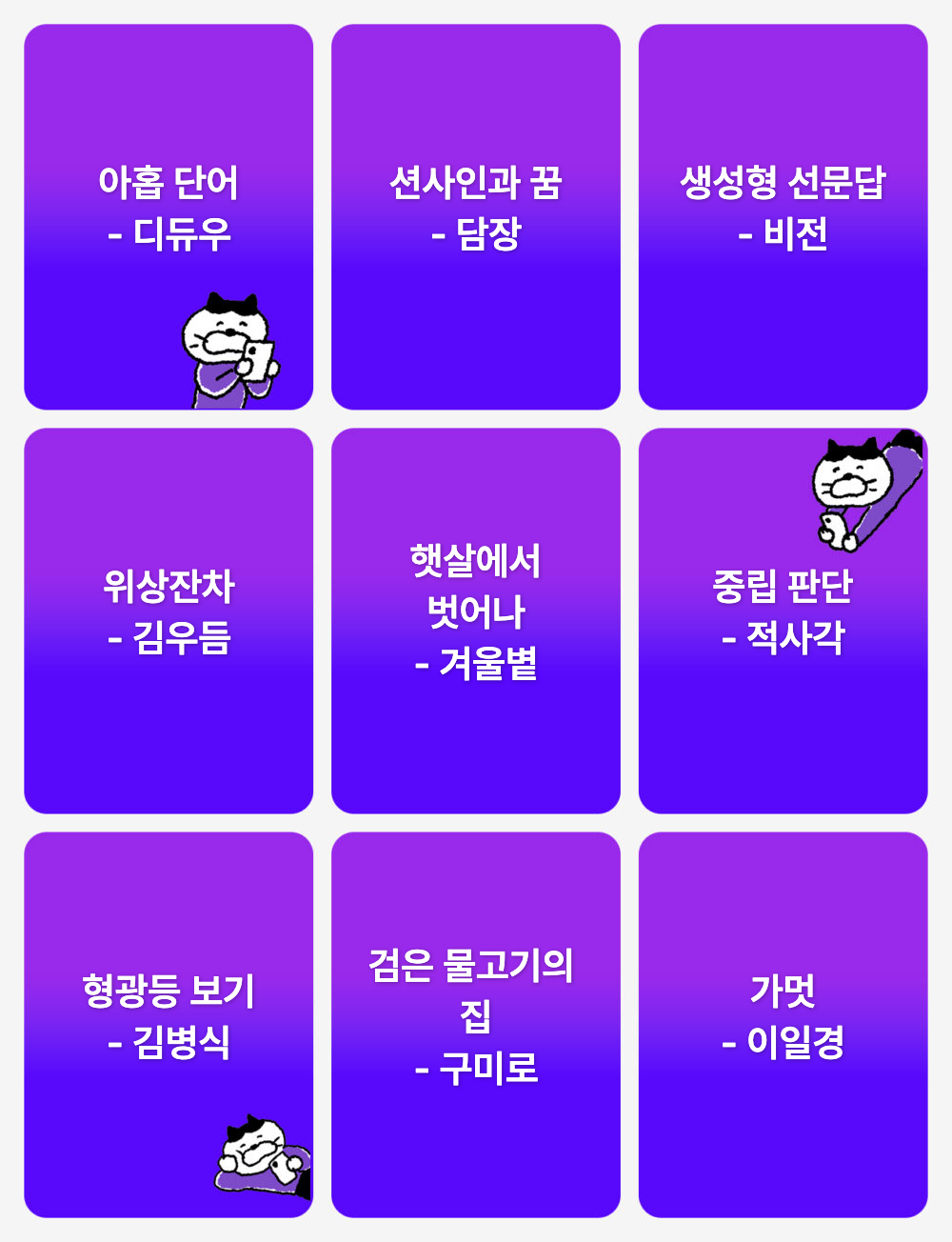The width and height of the screenshot is (952, 1242).
Task: Choose the 중립 판단 card by 적사각
Action: click(783, 613)
